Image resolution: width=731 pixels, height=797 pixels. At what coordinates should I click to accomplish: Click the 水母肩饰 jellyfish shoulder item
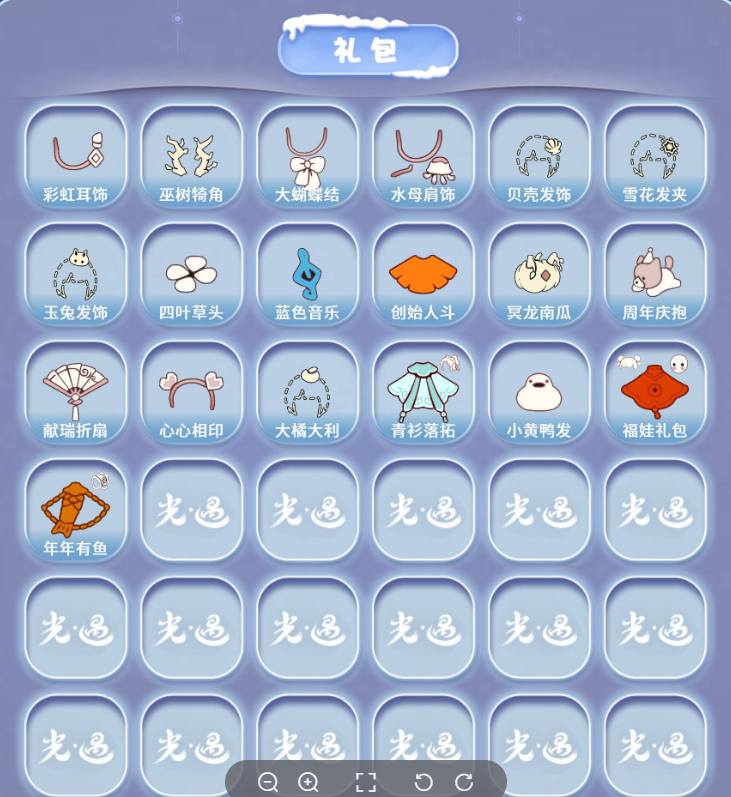(x=423, y=150)
